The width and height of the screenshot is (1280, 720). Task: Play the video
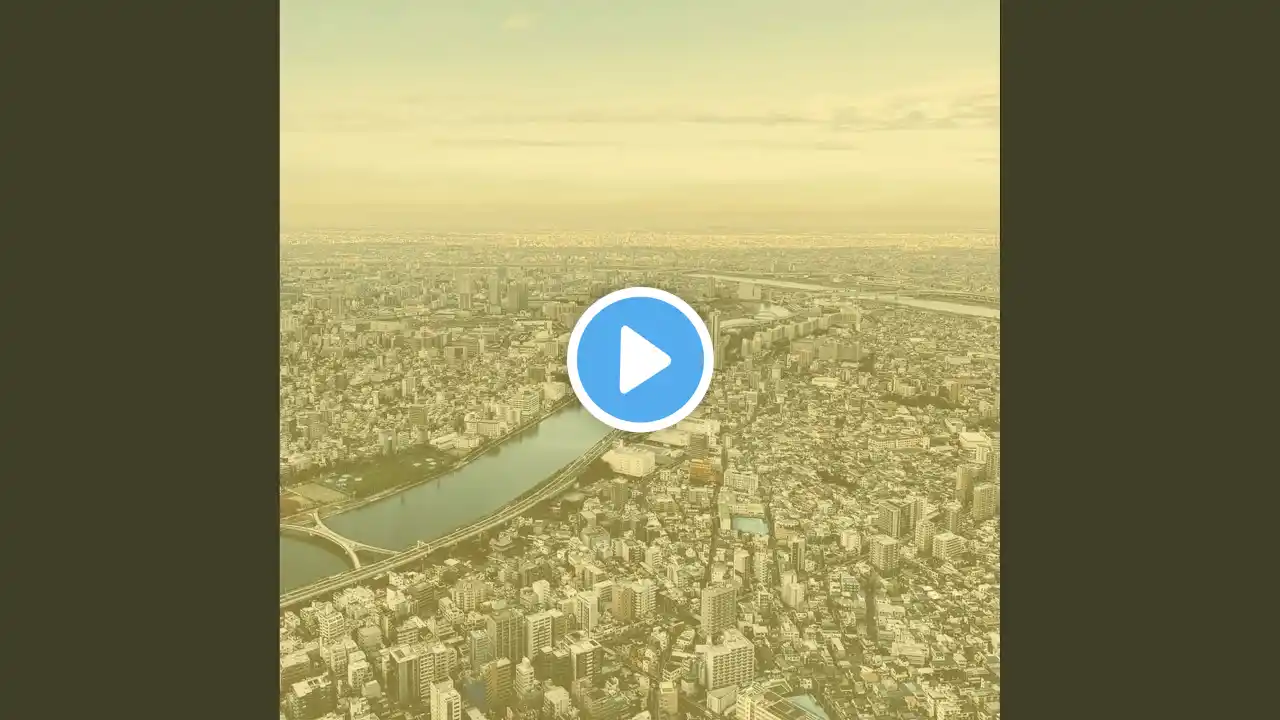[x=640, y=360]
